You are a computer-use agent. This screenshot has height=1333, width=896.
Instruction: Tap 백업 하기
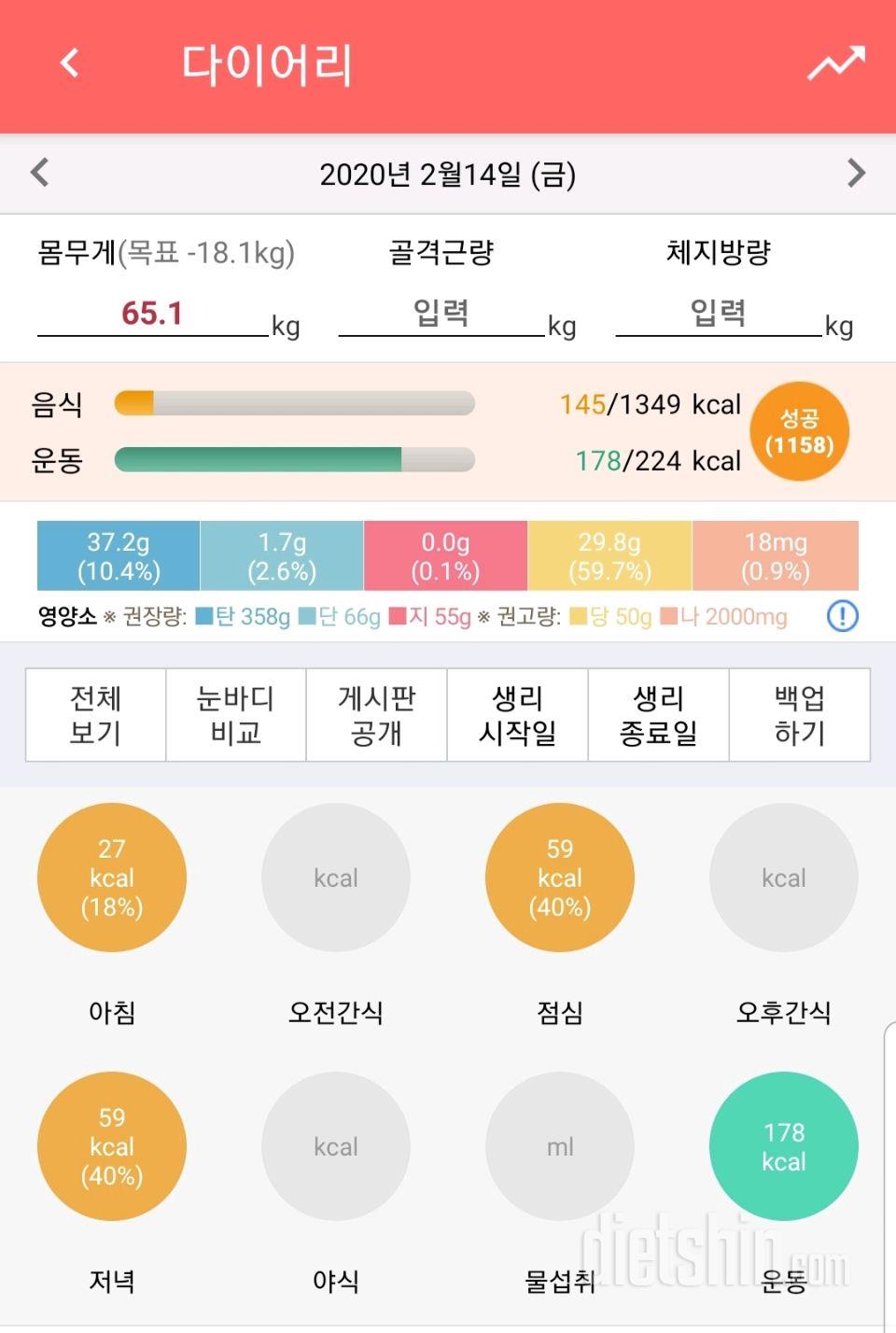800,715
